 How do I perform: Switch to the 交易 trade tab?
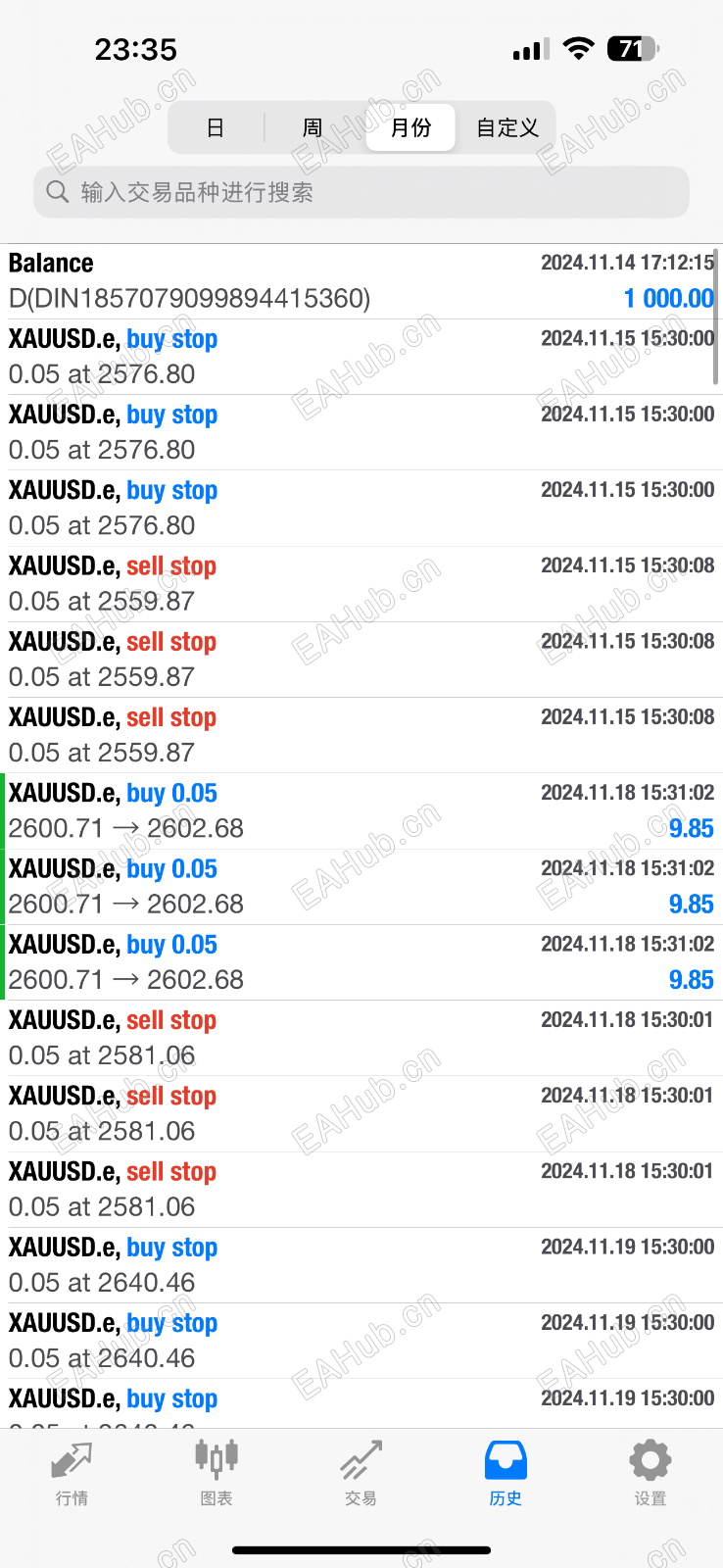[x=361, y=1473]
